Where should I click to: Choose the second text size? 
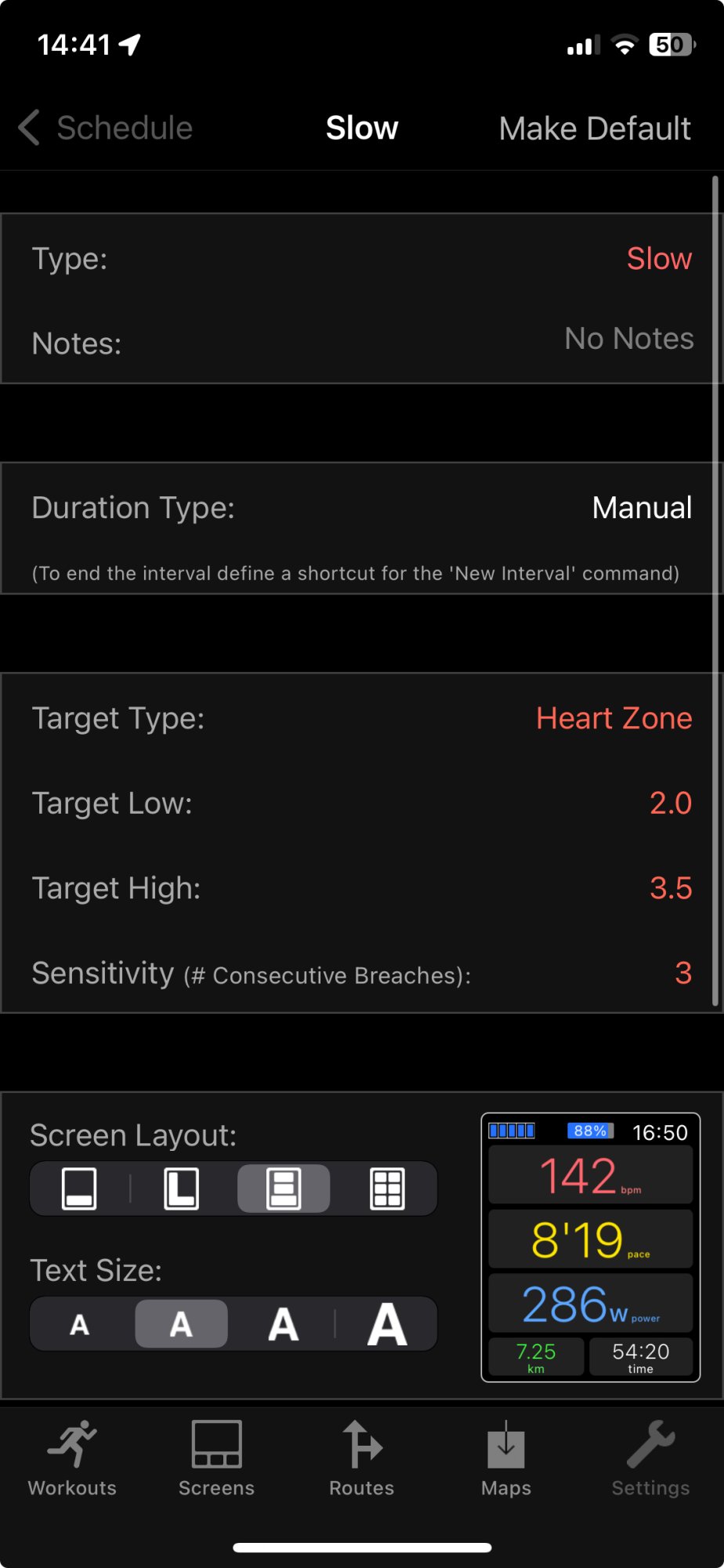(x=181, y=1324)
